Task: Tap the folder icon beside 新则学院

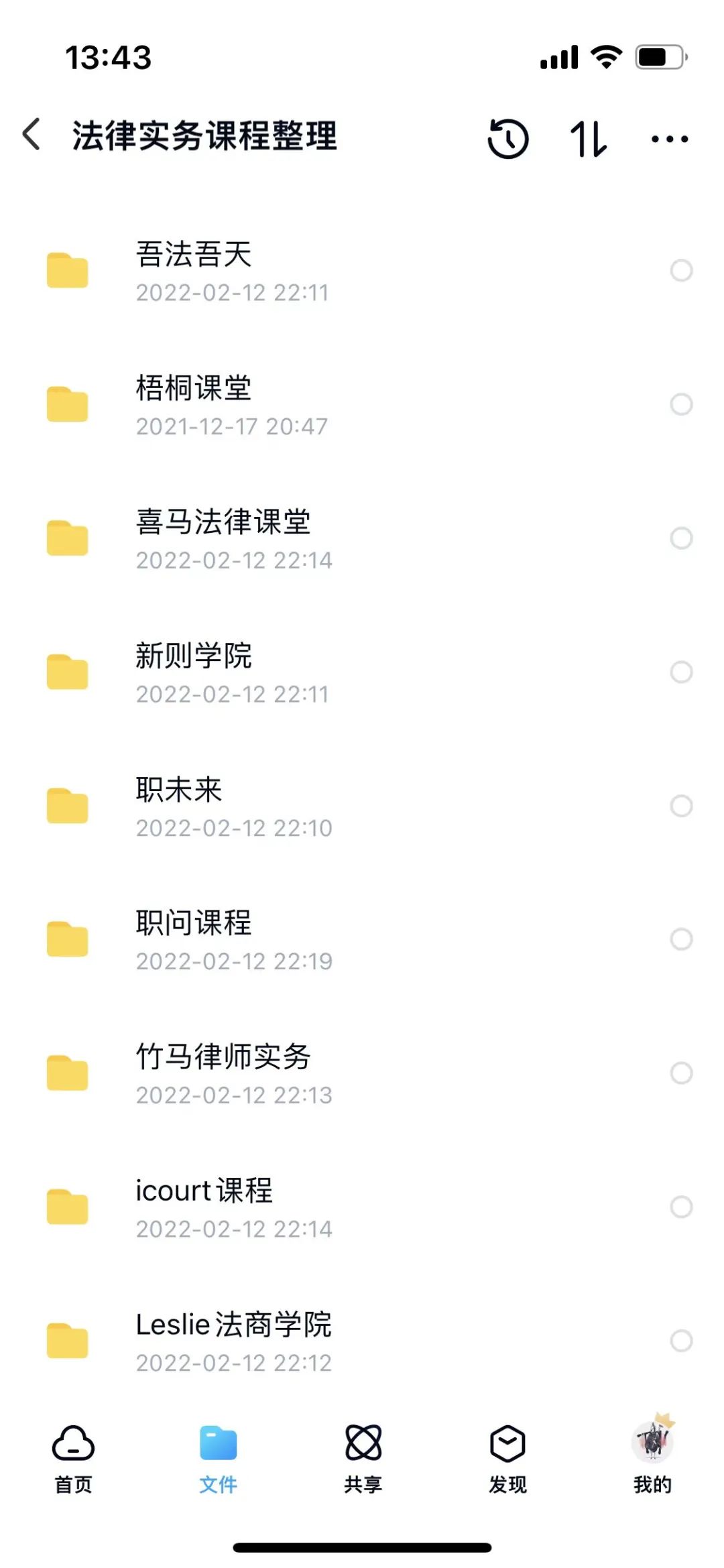Action: (67, 672)
